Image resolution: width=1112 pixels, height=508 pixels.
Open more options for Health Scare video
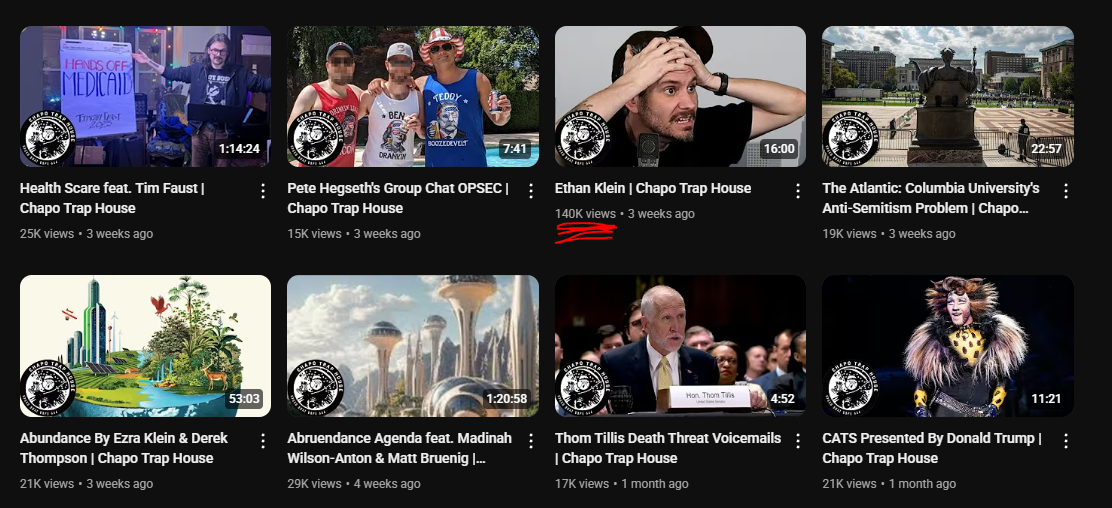click(x=263, y=190)
